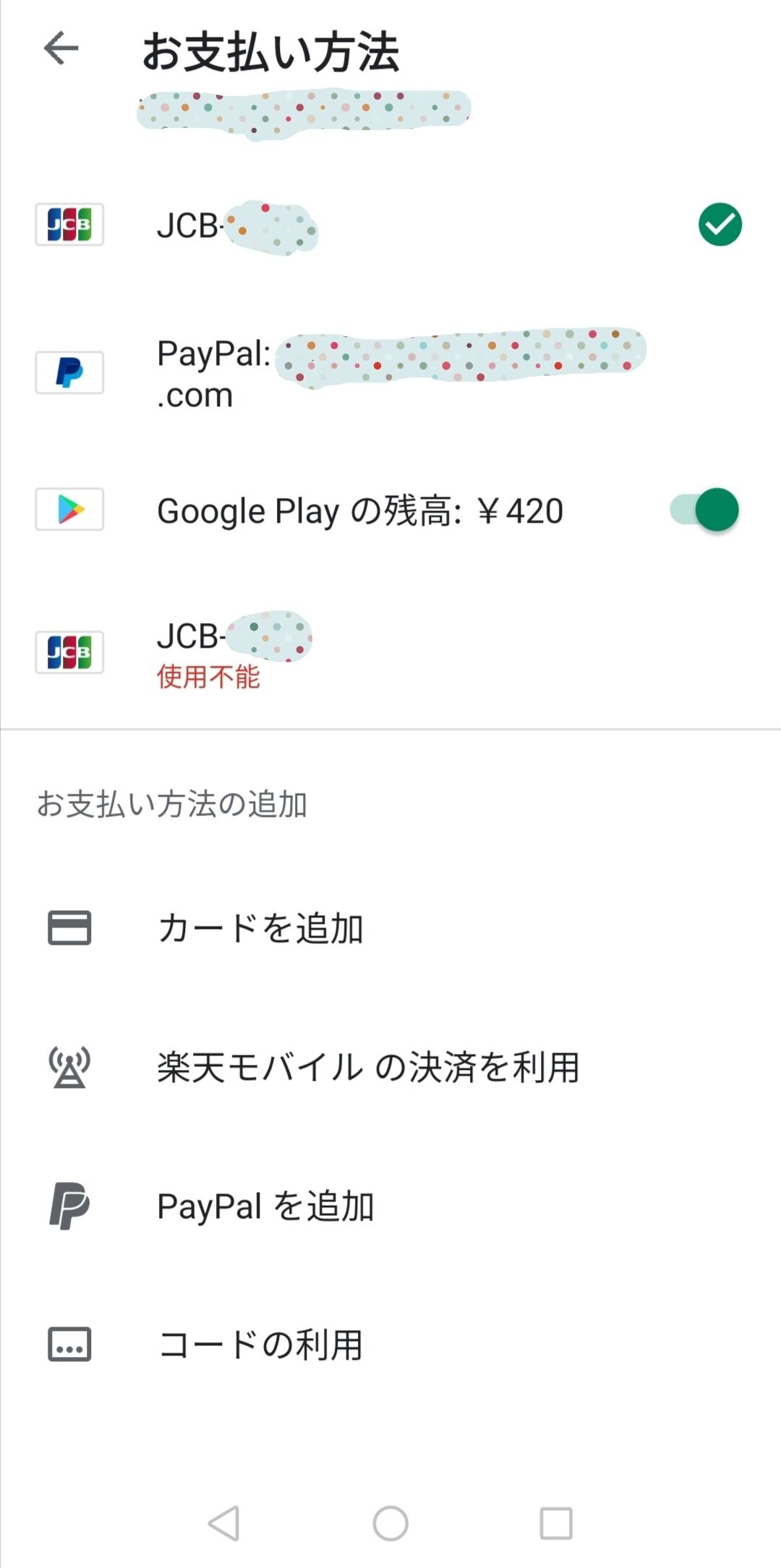This screenshot has height=1568, width=781.
Task: Go back using the top arrow
Action: [61, 49]
